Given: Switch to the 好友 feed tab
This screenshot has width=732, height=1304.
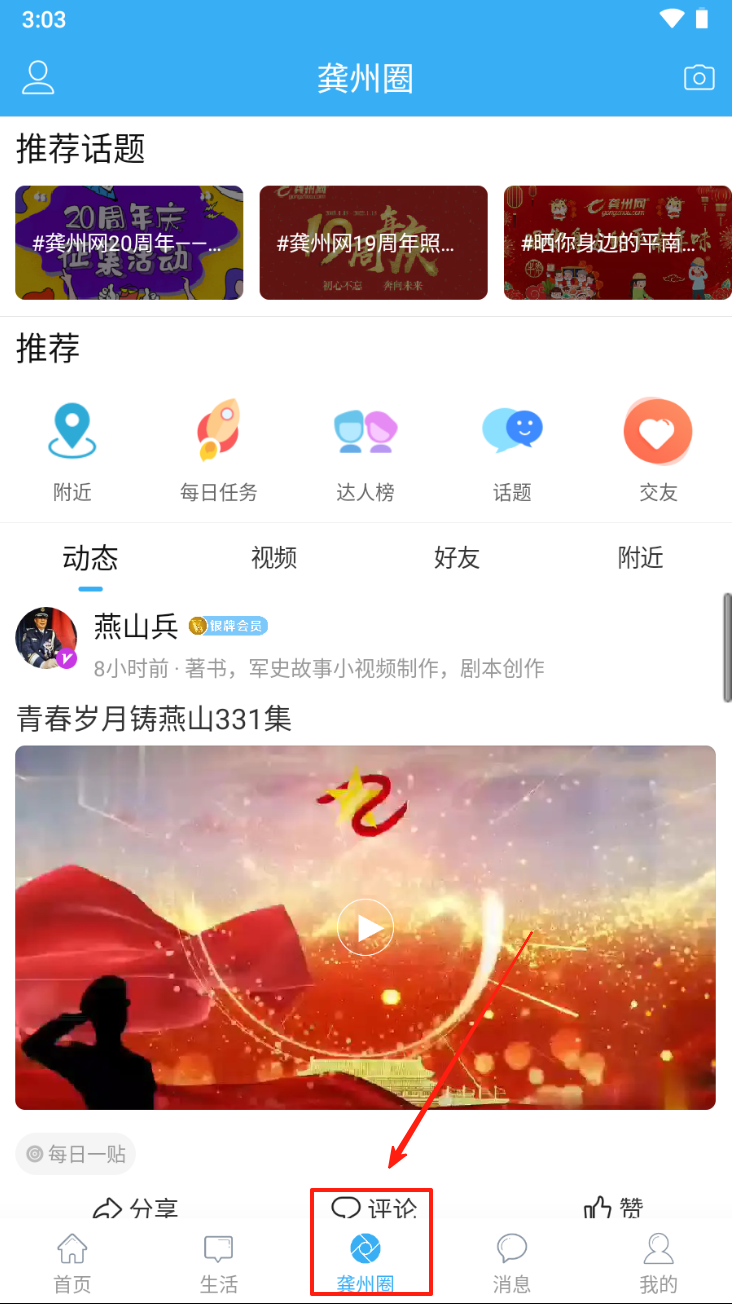Looking at the screenshot, I should click(x=457, y=558).
